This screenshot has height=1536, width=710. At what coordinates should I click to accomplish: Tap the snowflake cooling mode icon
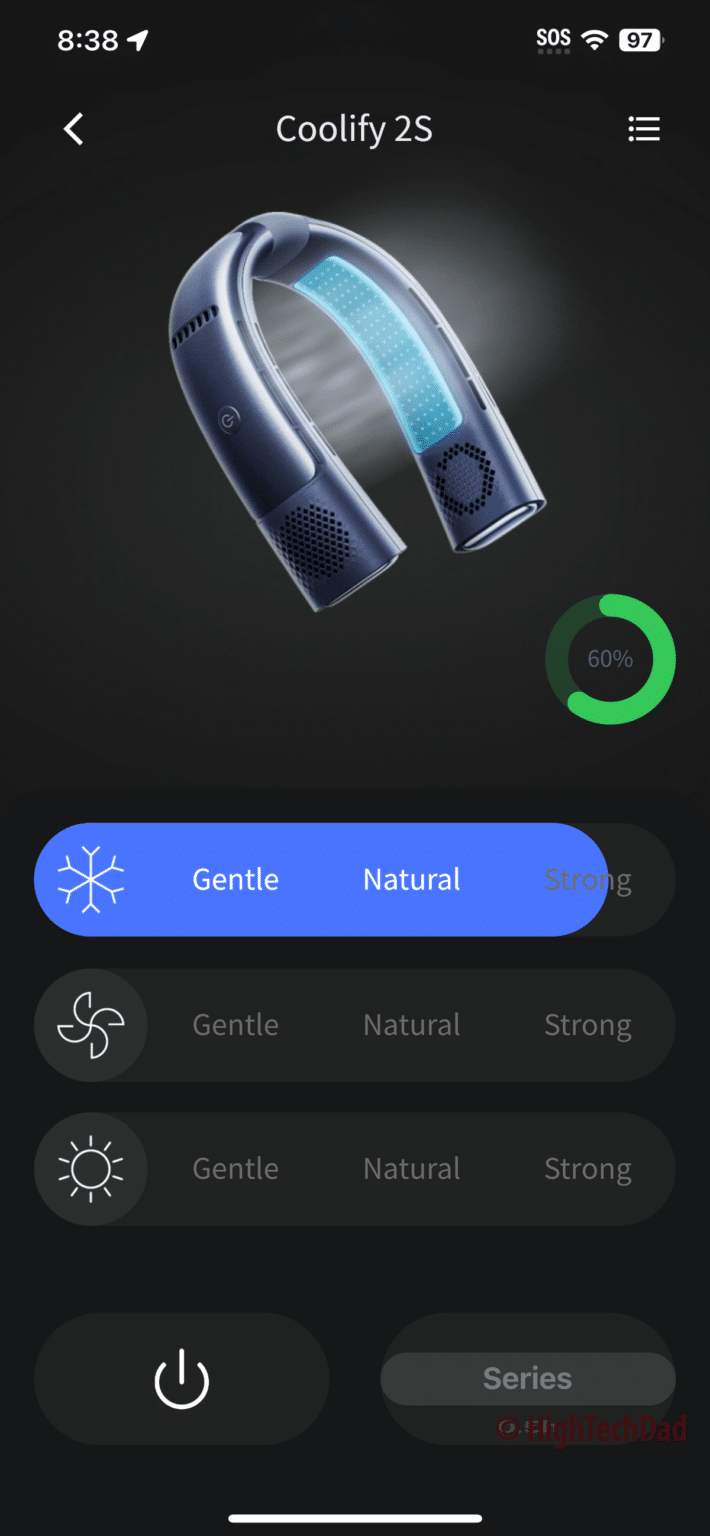pyautogui.click(x=91, y=879)
